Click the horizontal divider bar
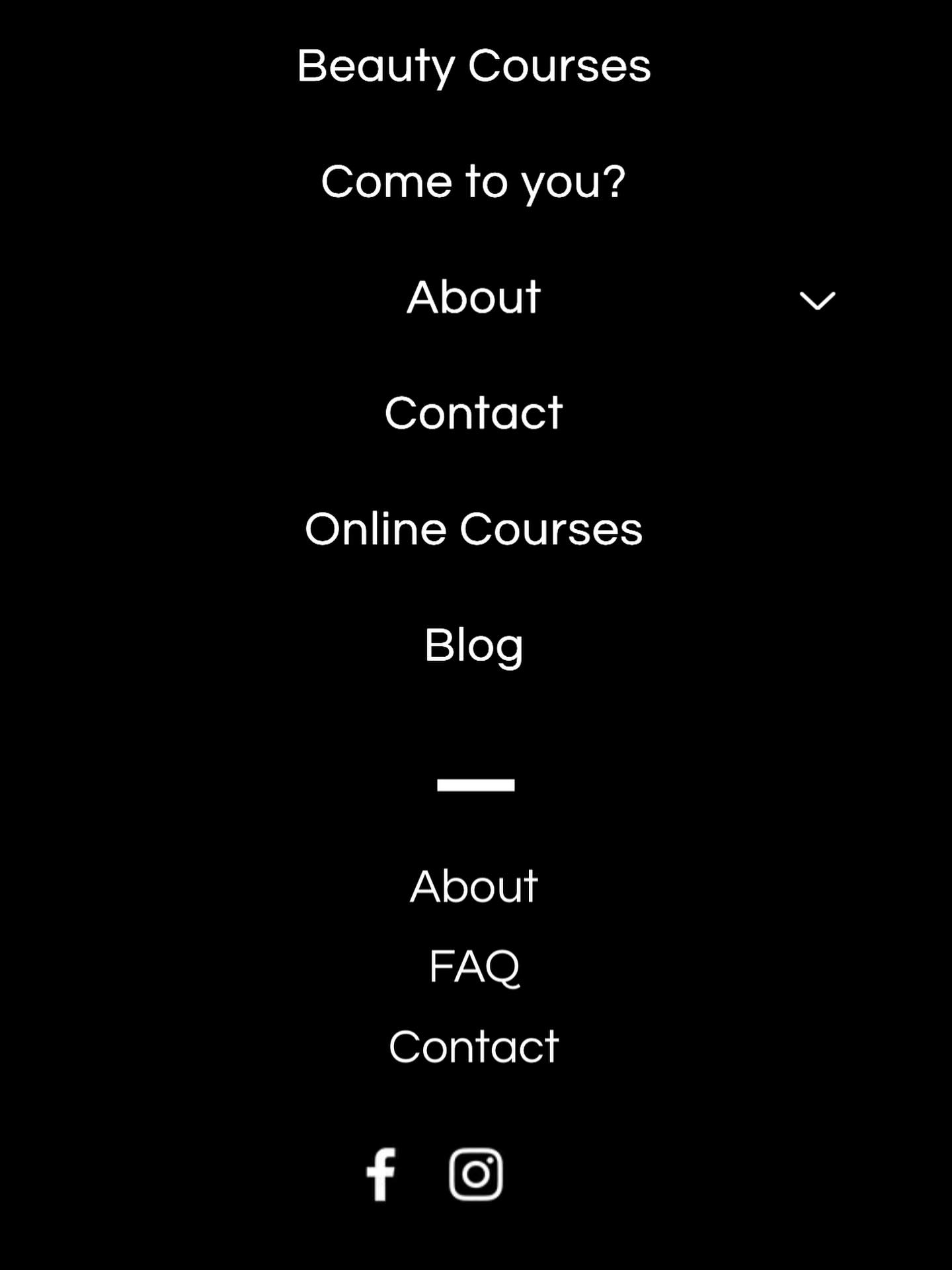The width and height of the screenshot is (952, 1270). point(475,784)
